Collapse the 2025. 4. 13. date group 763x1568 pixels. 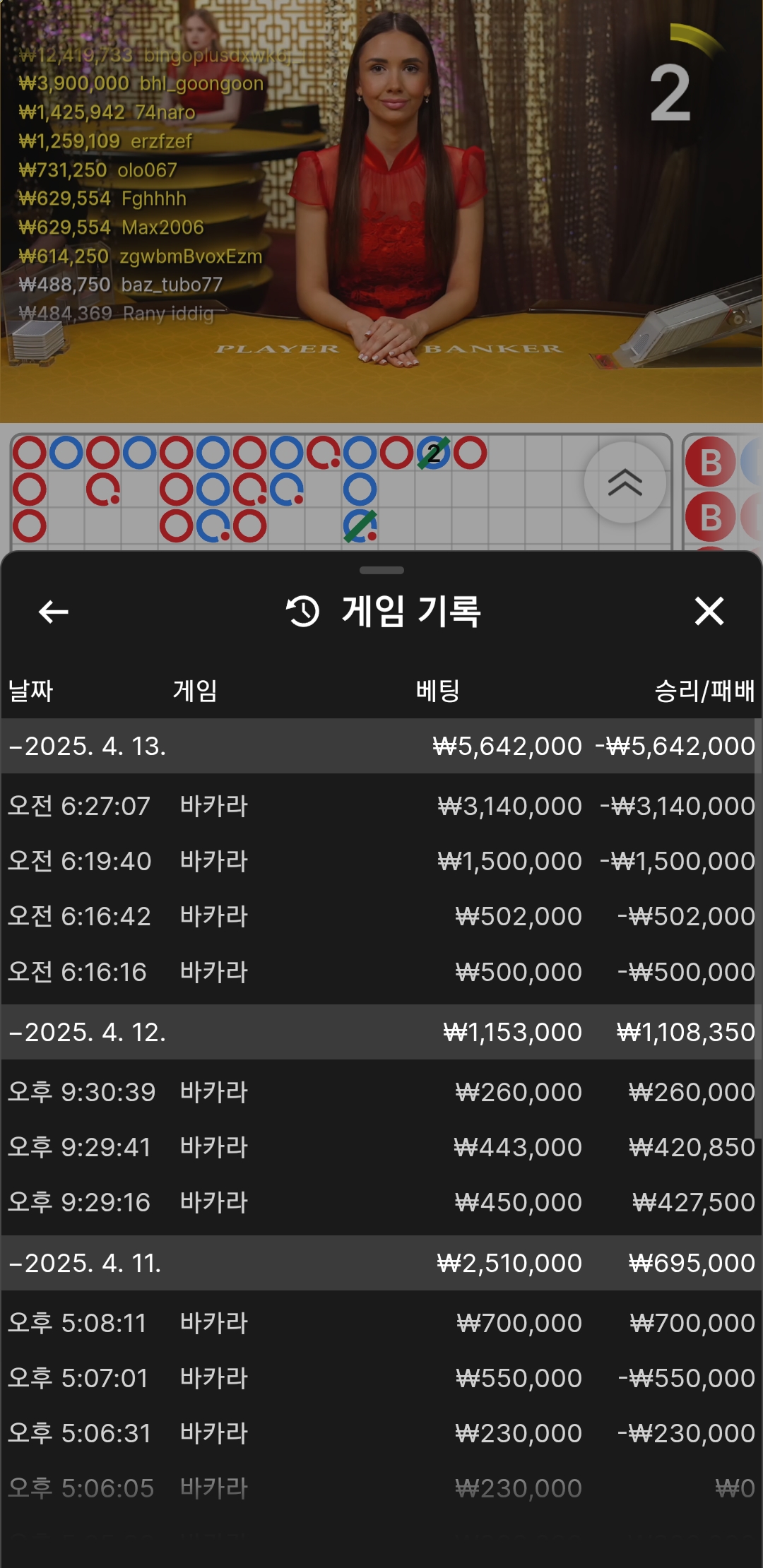point(381,746)
